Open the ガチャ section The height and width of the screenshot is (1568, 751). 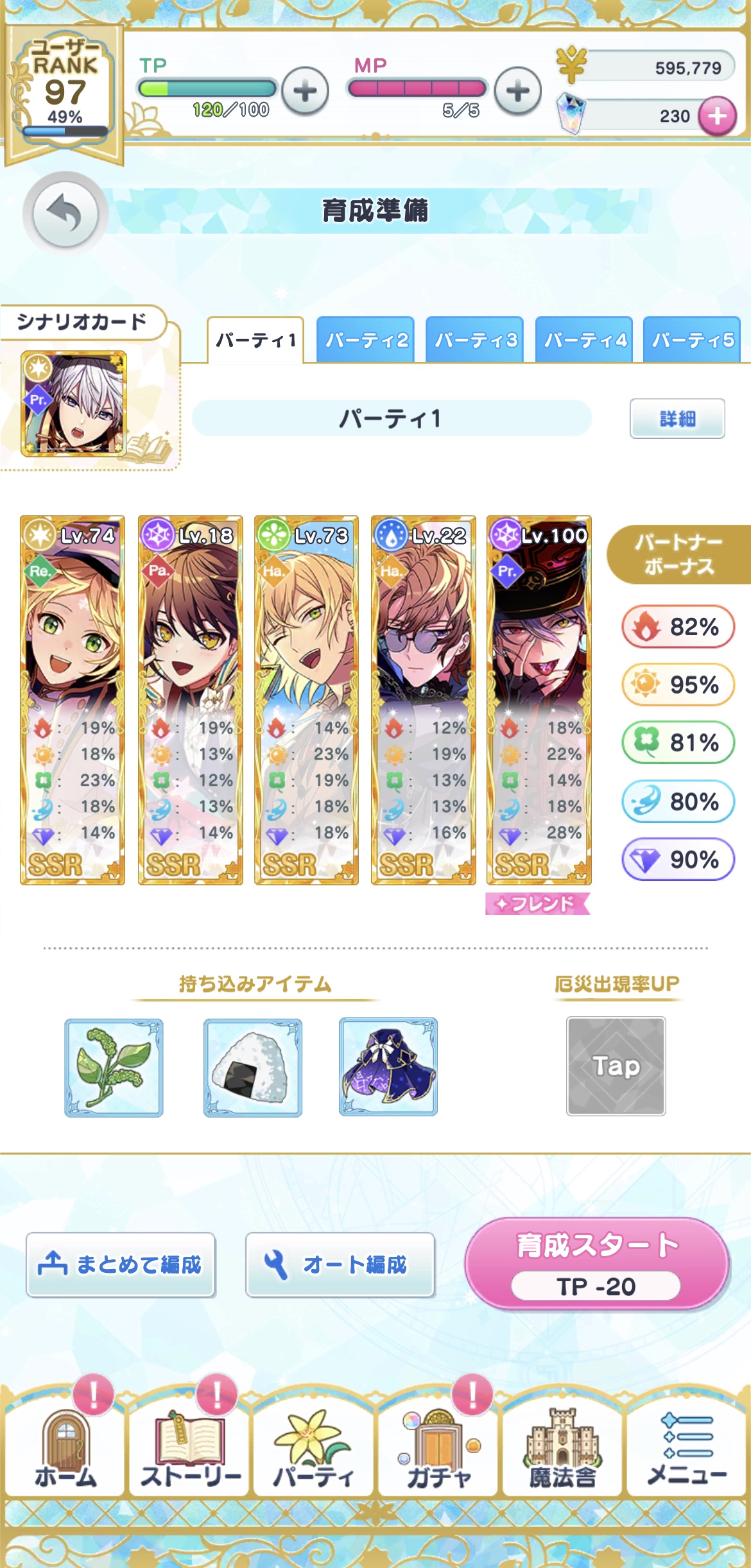coord(438,1451)
